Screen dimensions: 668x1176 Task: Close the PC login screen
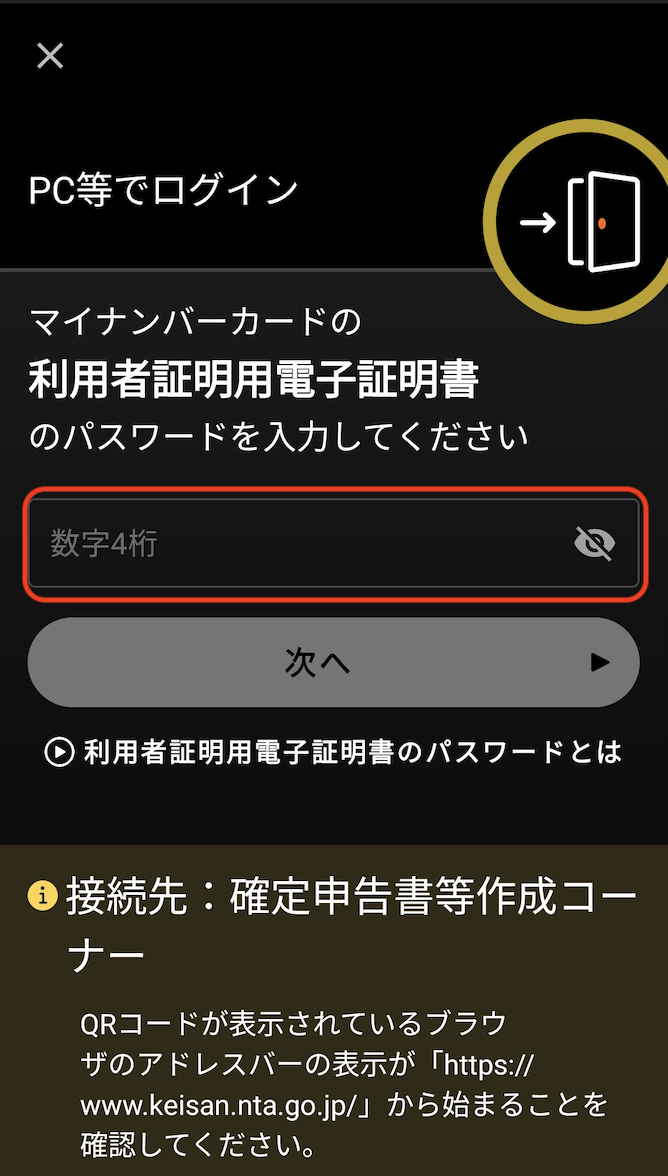[50, 56]
